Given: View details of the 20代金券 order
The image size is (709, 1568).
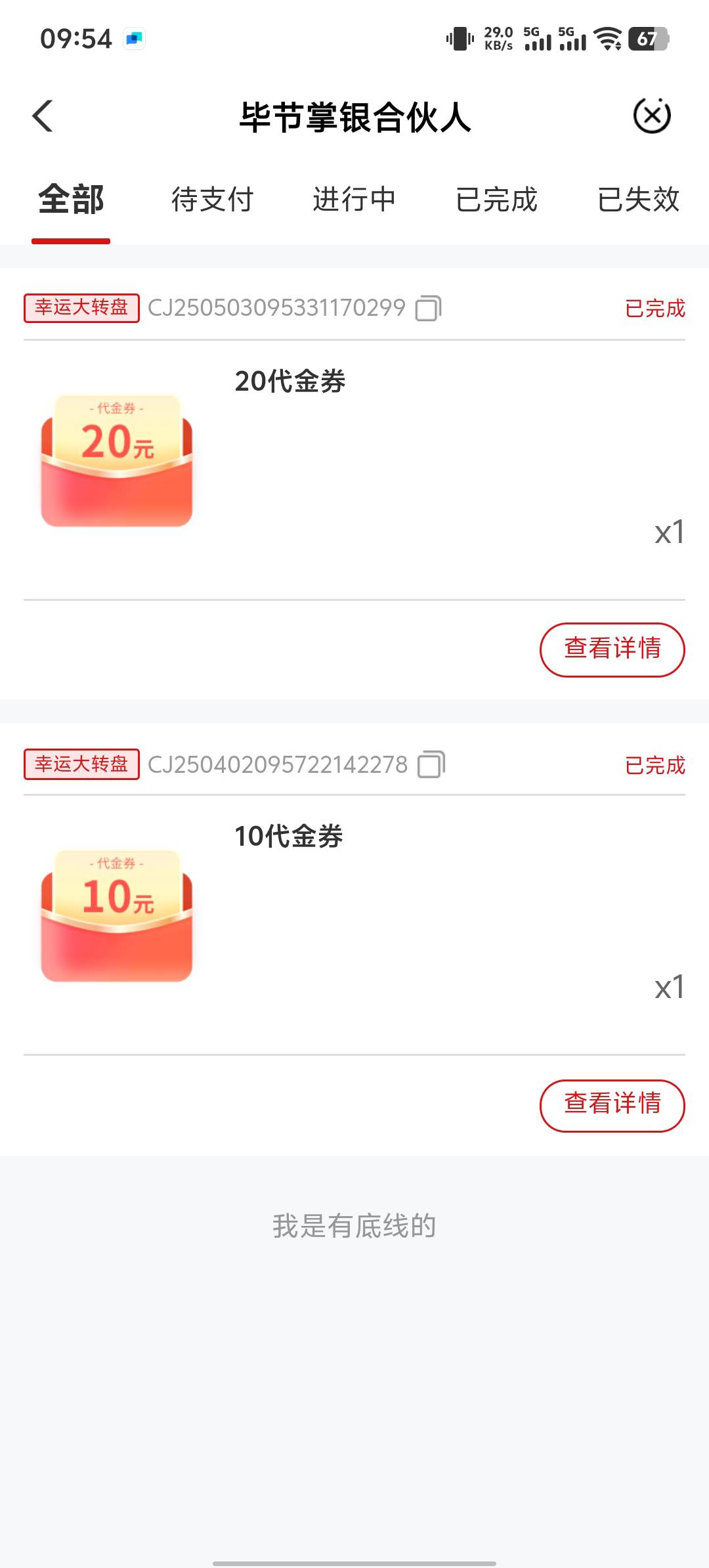Looking at the screenshot, I should (x=612, y=649).
